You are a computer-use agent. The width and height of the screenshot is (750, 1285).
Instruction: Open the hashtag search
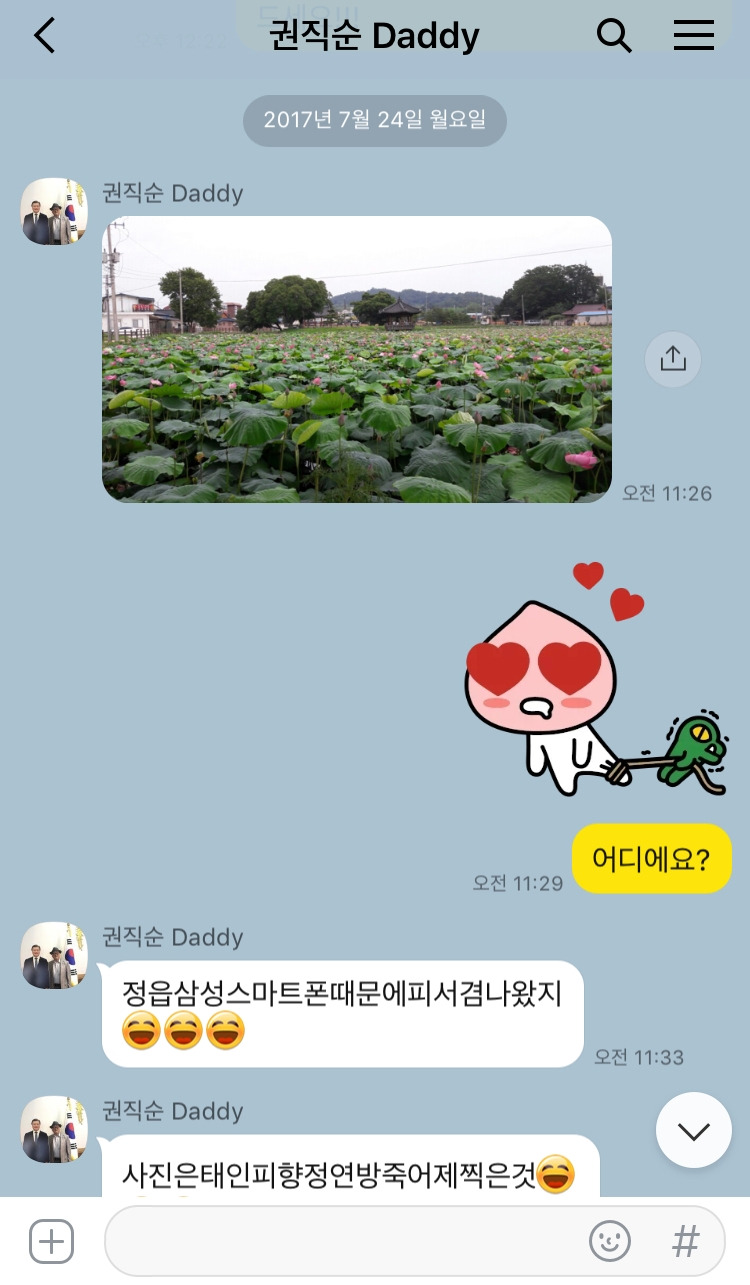pos(685,1241)
